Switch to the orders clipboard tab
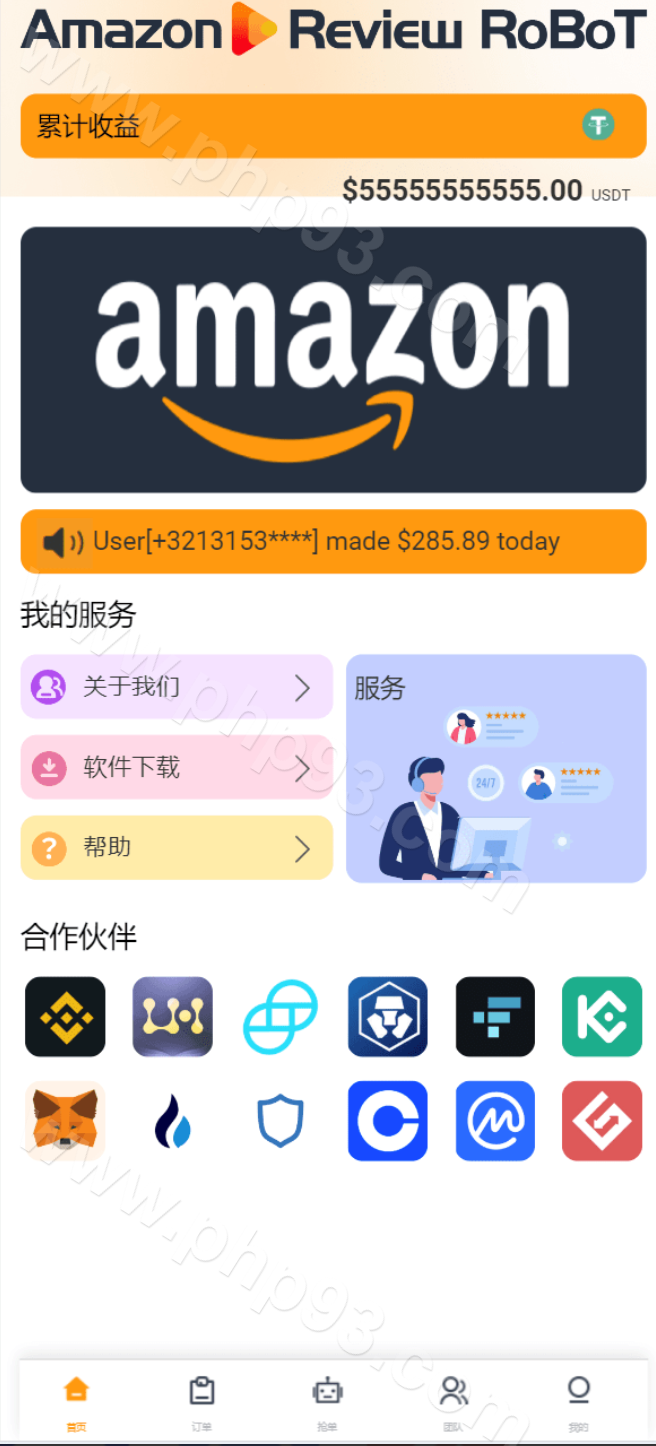The height and width of the screenshot is (1446, 656). 202,1399
